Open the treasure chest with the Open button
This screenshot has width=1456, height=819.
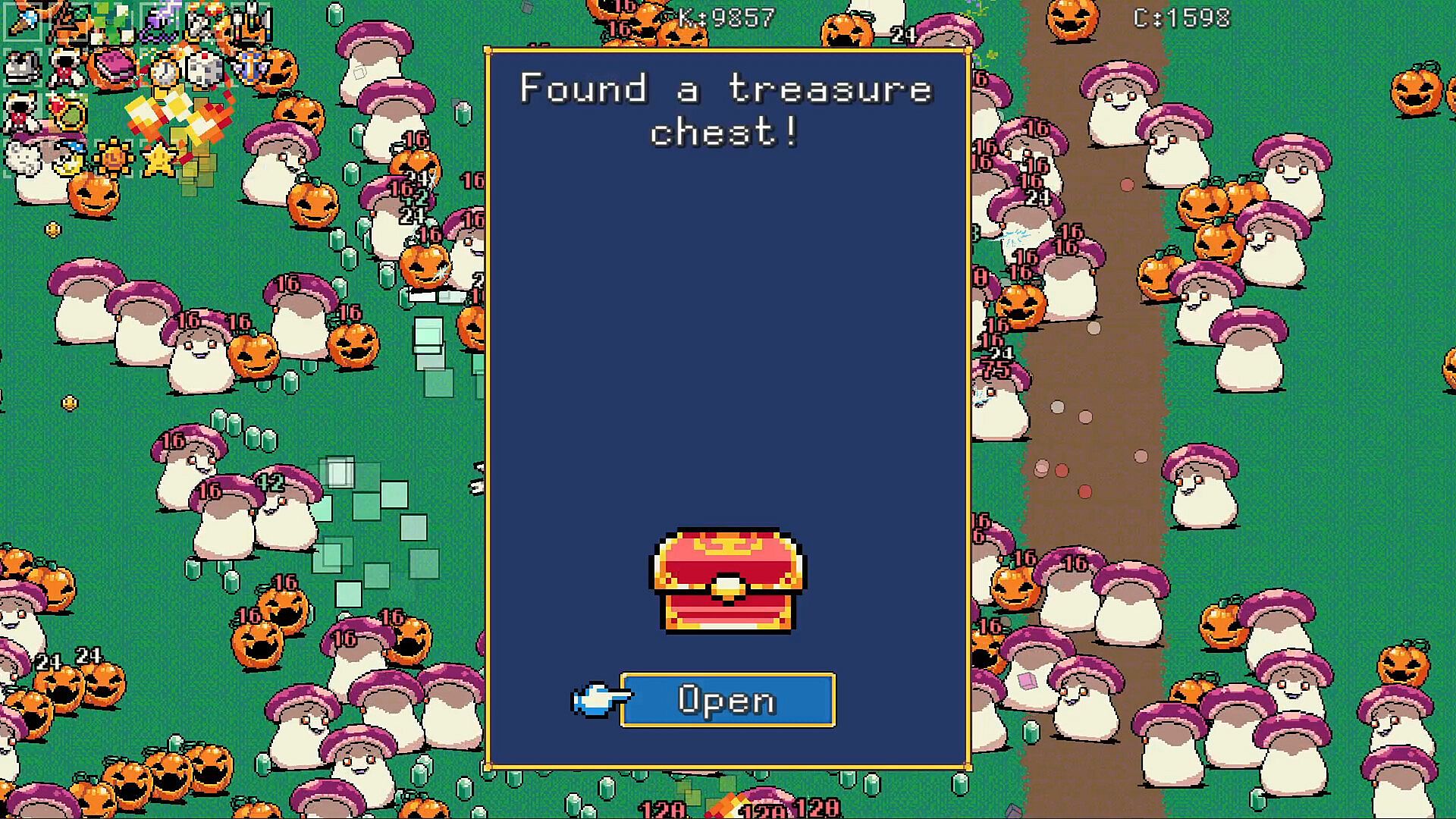(x=727, y=699)
